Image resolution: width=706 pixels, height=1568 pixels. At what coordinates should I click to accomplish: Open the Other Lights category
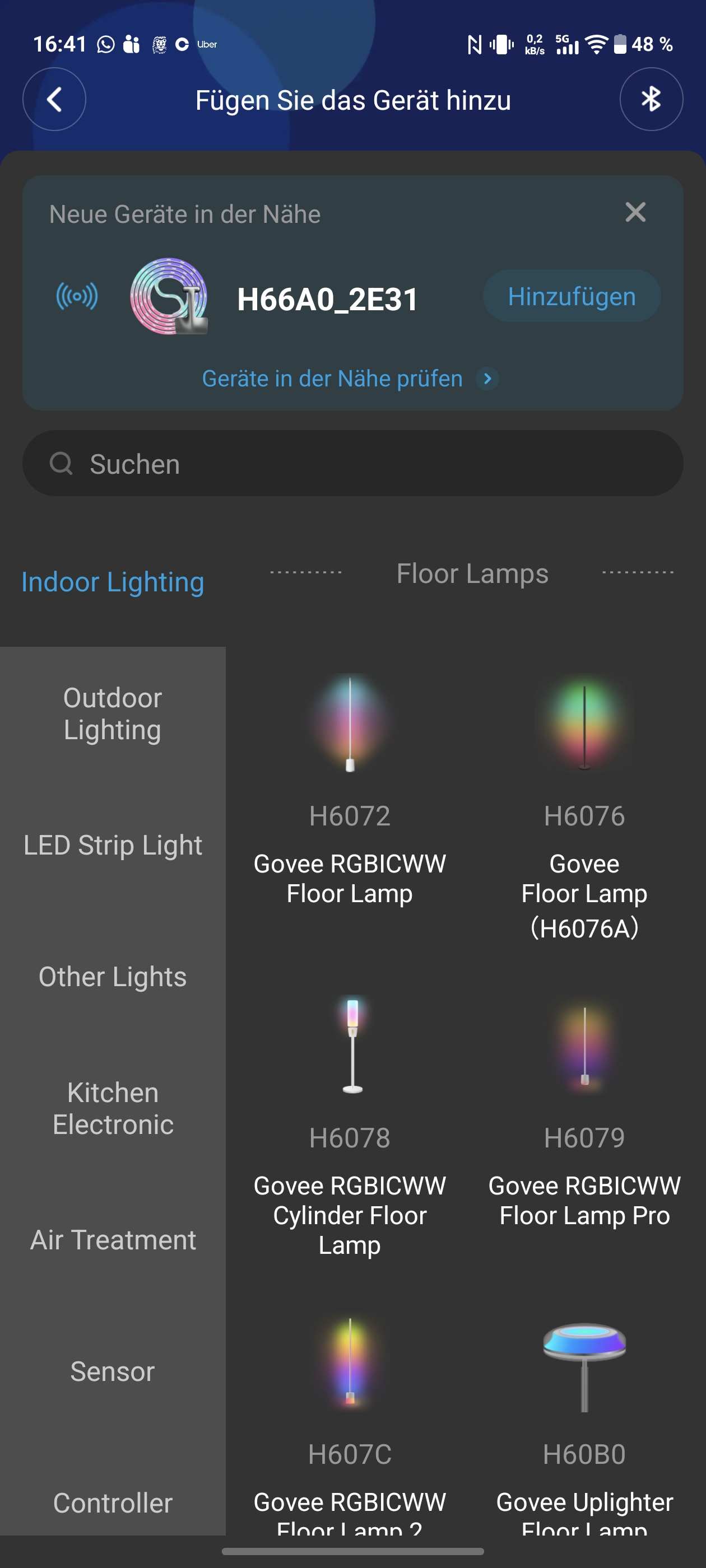click(113, 977)
